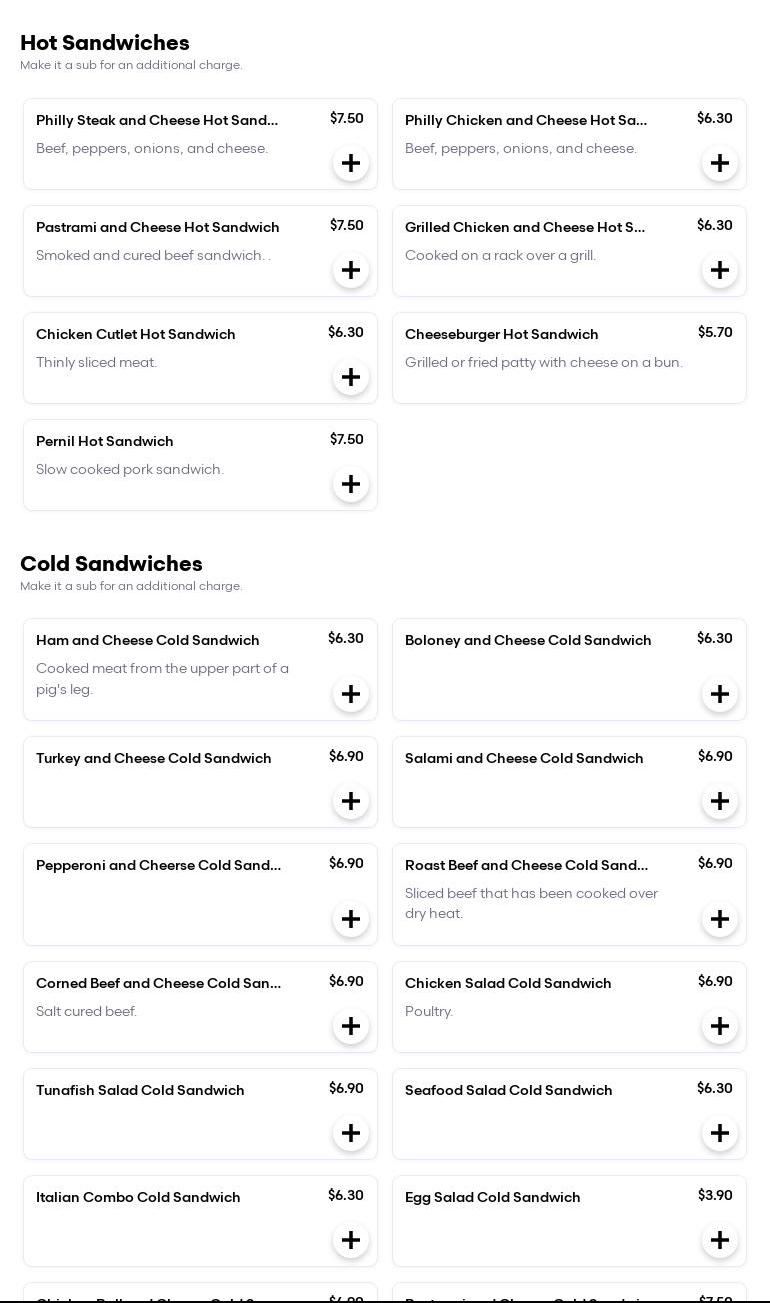Add Italian Combo Cold Sandwich

click(351, 1240)
